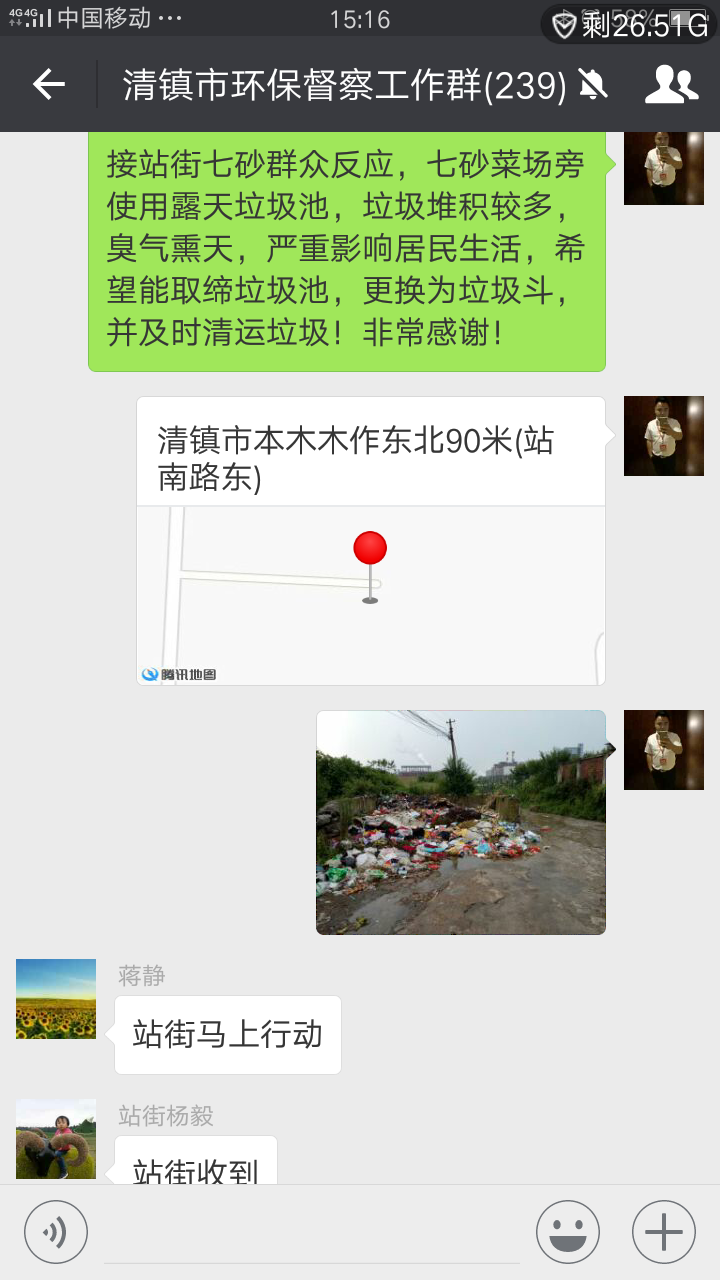
Task: Open the shared location map card
Action: point(371,541)
